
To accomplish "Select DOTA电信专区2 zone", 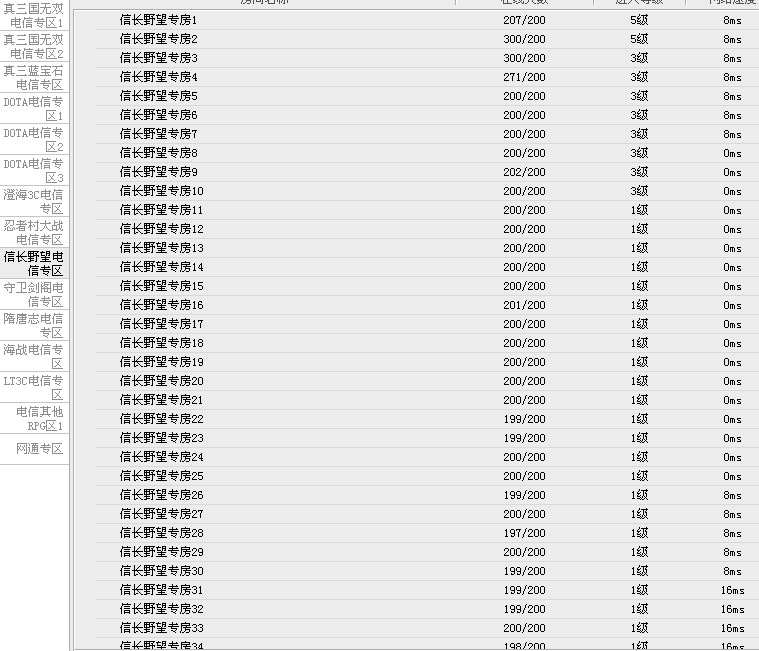I will (34, 140).
